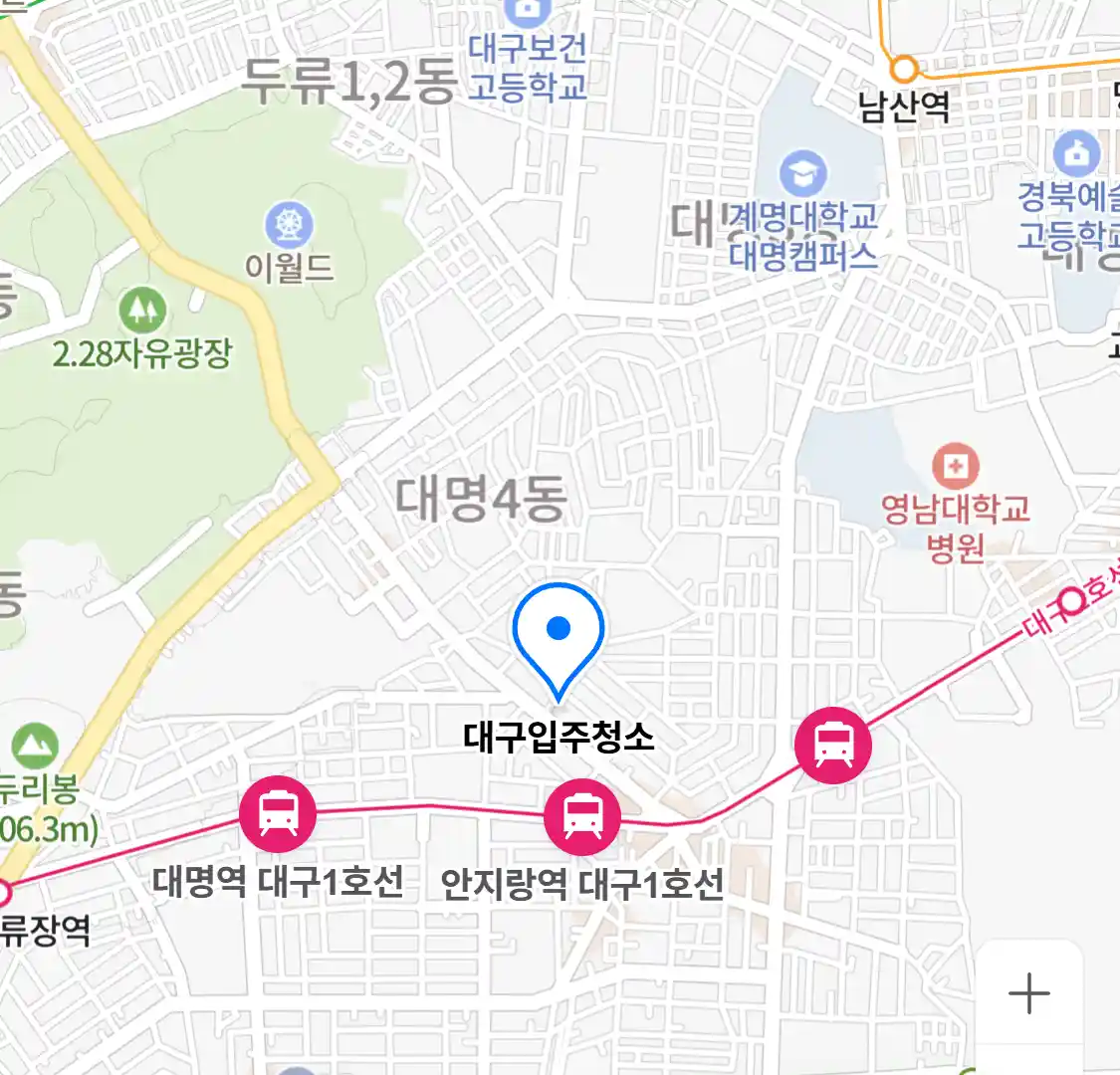Open the 대구보건고등학교 school marker
This screenshot has width=1120, height=1075.
click(x=526, y=14)
